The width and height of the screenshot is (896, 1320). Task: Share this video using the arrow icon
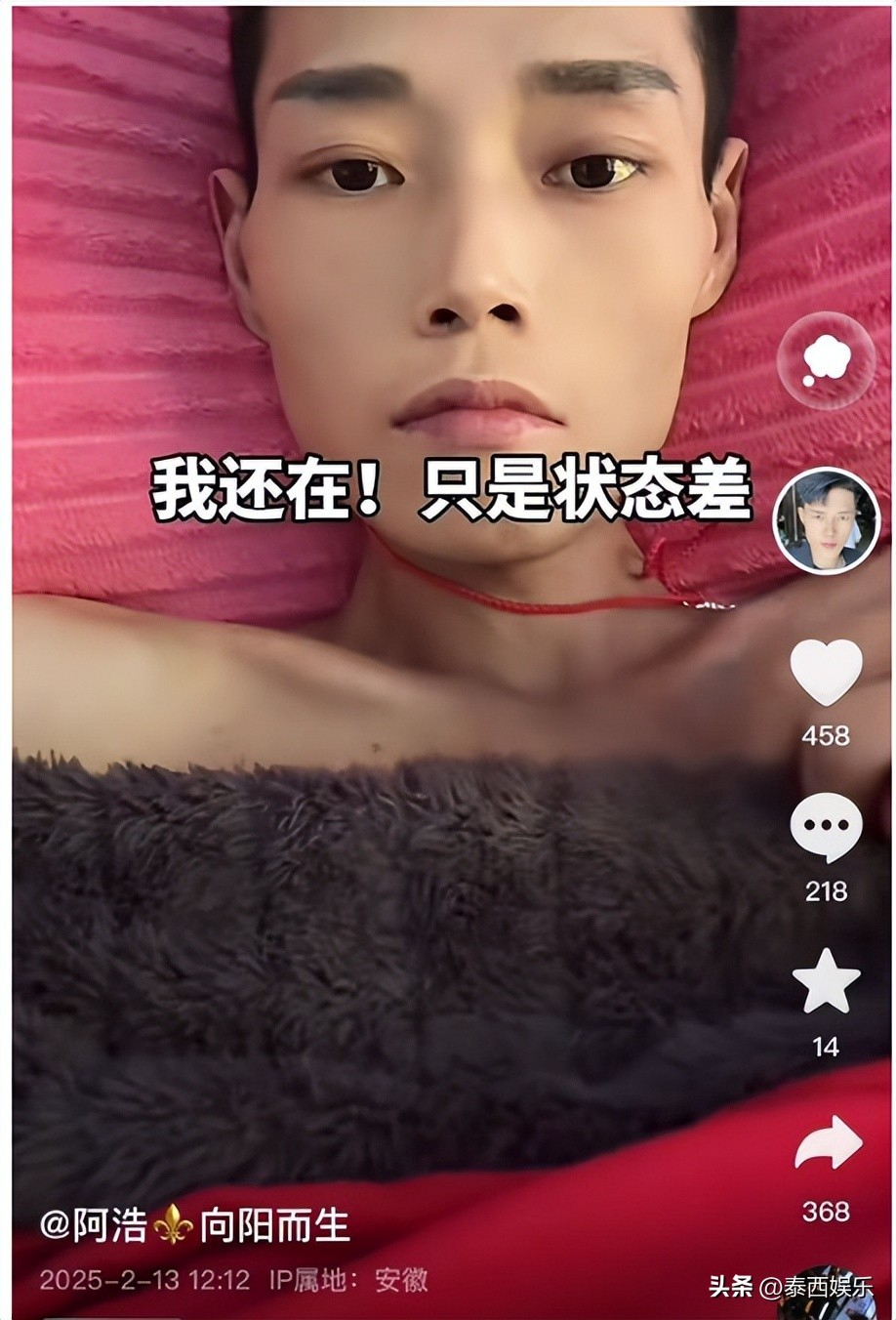827,1144
